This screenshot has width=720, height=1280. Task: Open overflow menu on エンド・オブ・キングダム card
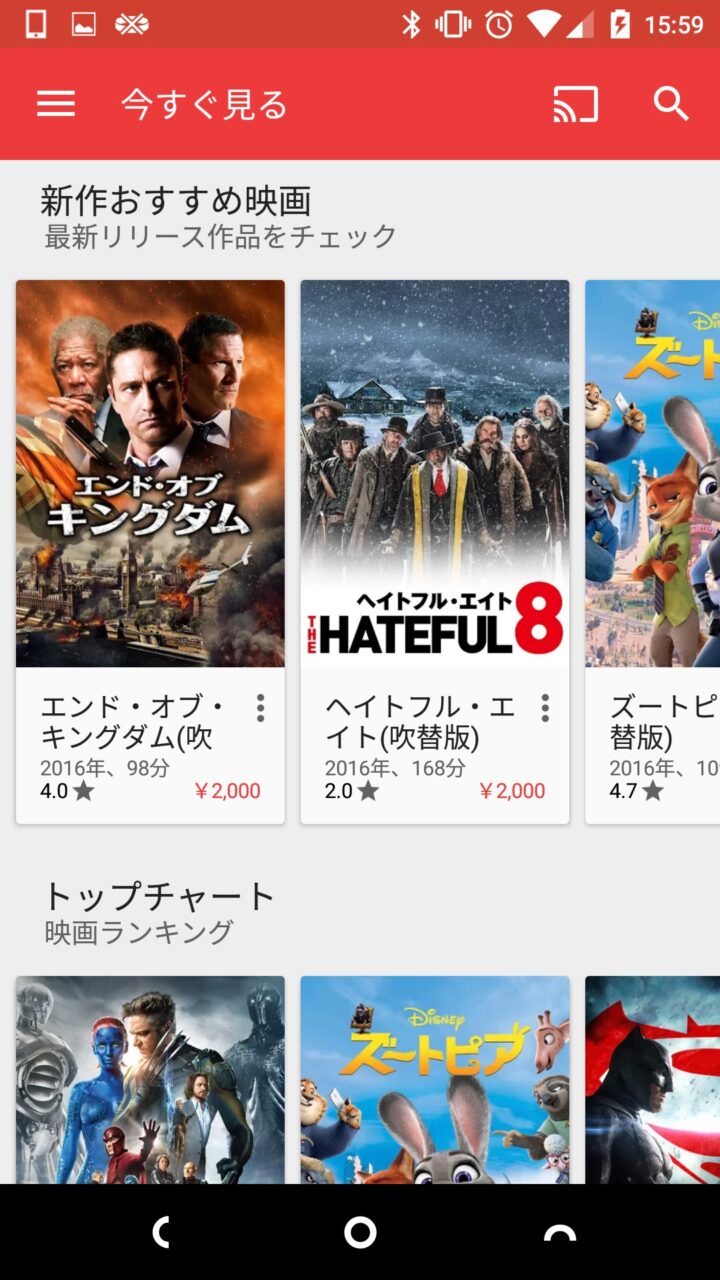coord(260,708)
